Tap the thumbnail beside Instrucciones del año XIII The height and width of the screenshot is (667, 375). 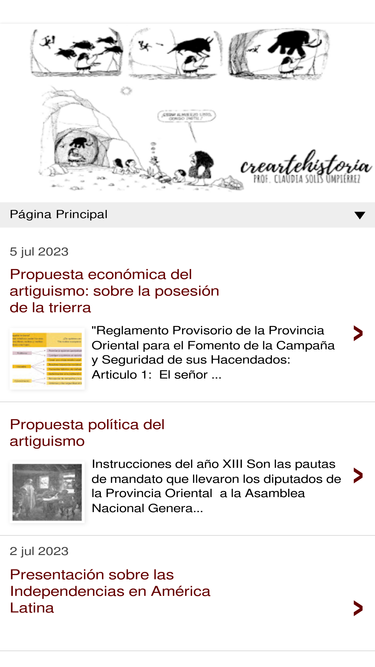tap(47, 492)
